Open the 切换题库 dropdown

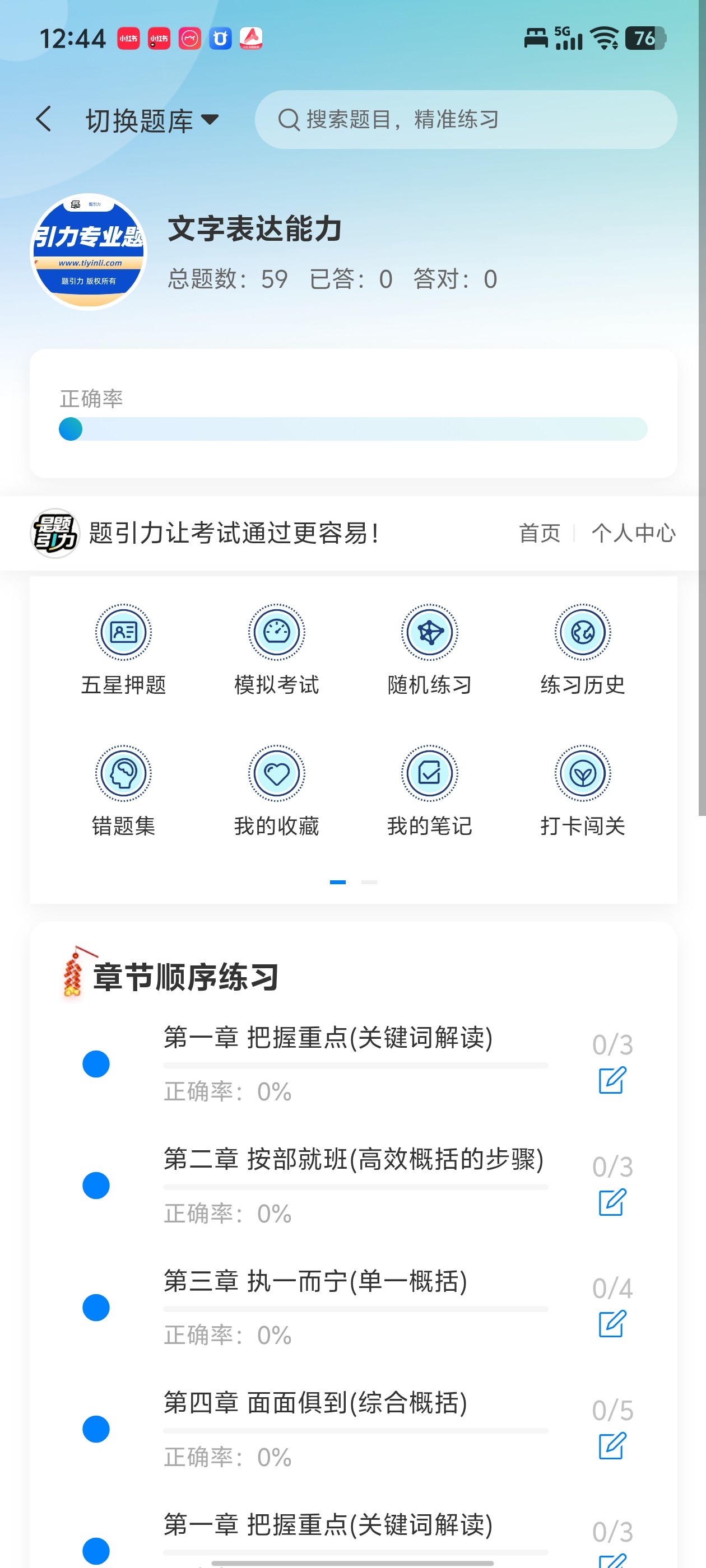pos(152,120)
